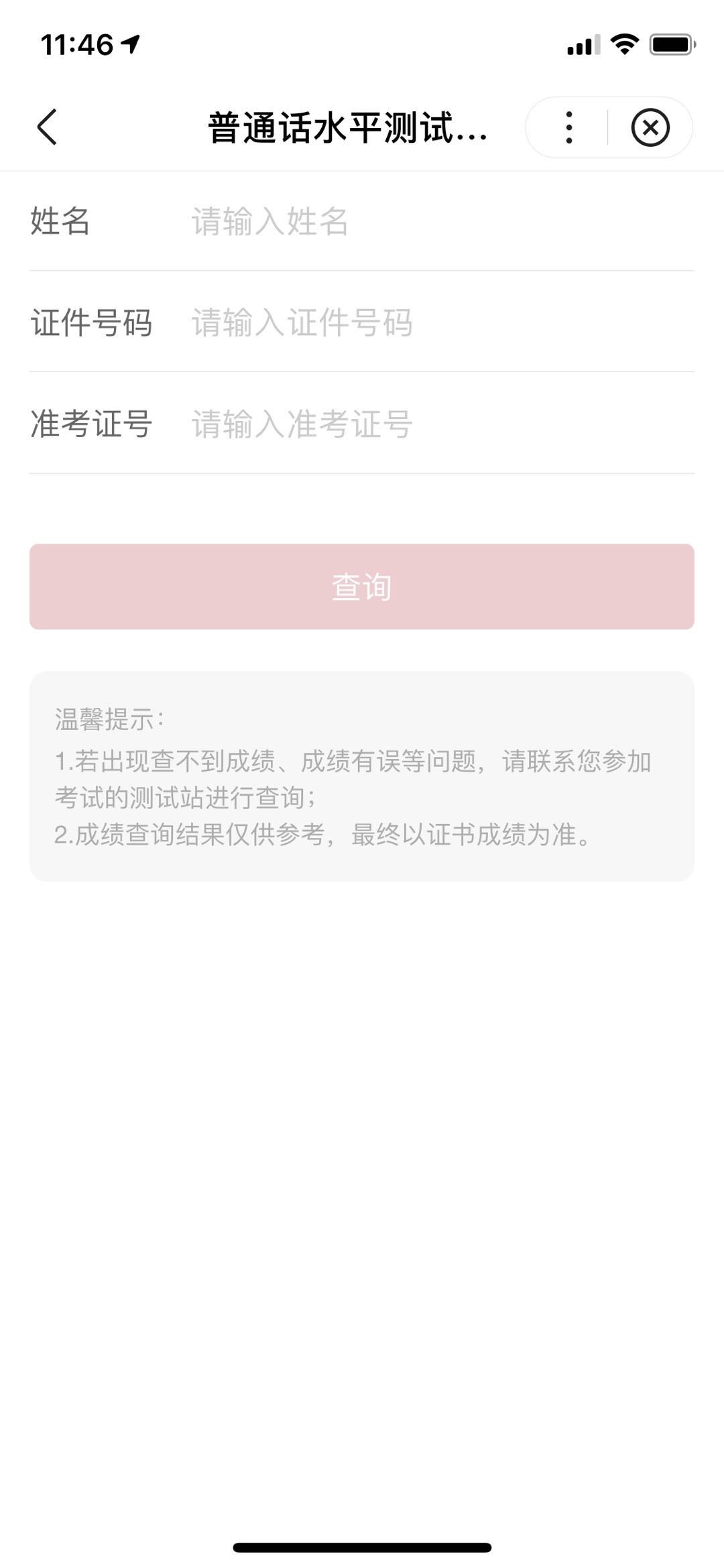Focus the 姓名 name input field
This screenshot has width=724, height=1568.
[436, 221]
